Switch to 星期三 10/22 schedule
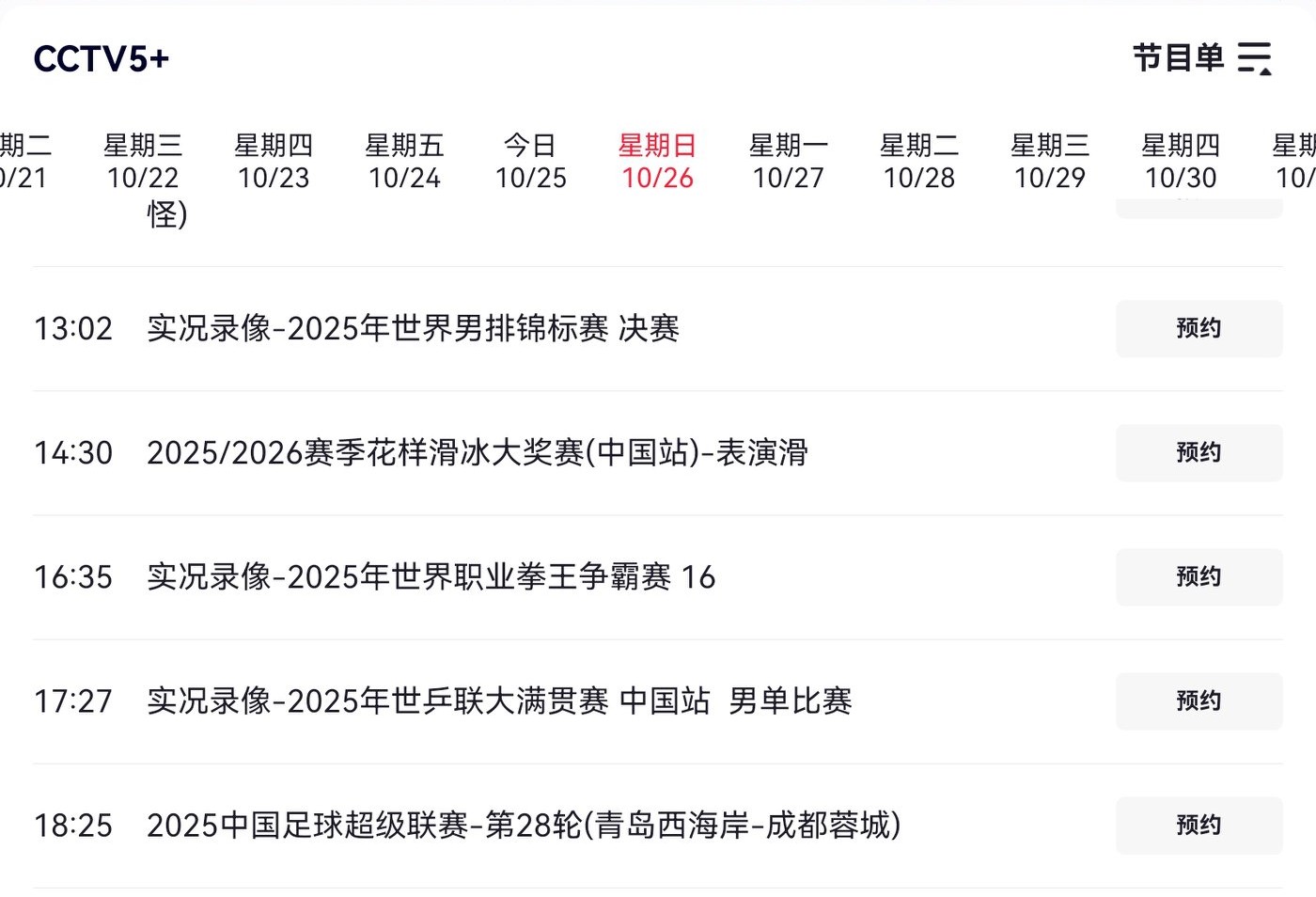 pos(143,161)
